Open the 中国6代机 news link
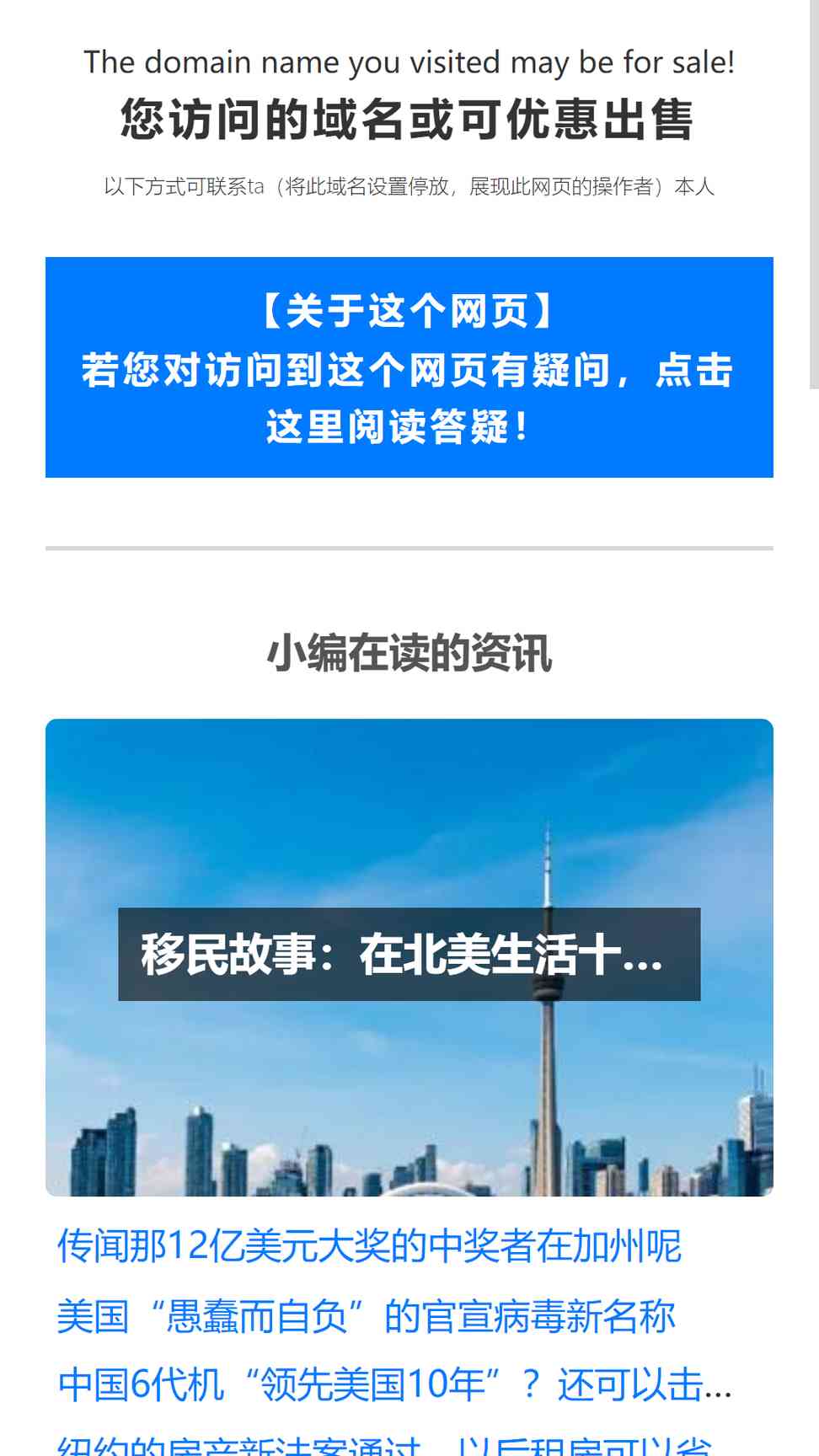This screenshot has width=819, height=1456. [394, 1385]
